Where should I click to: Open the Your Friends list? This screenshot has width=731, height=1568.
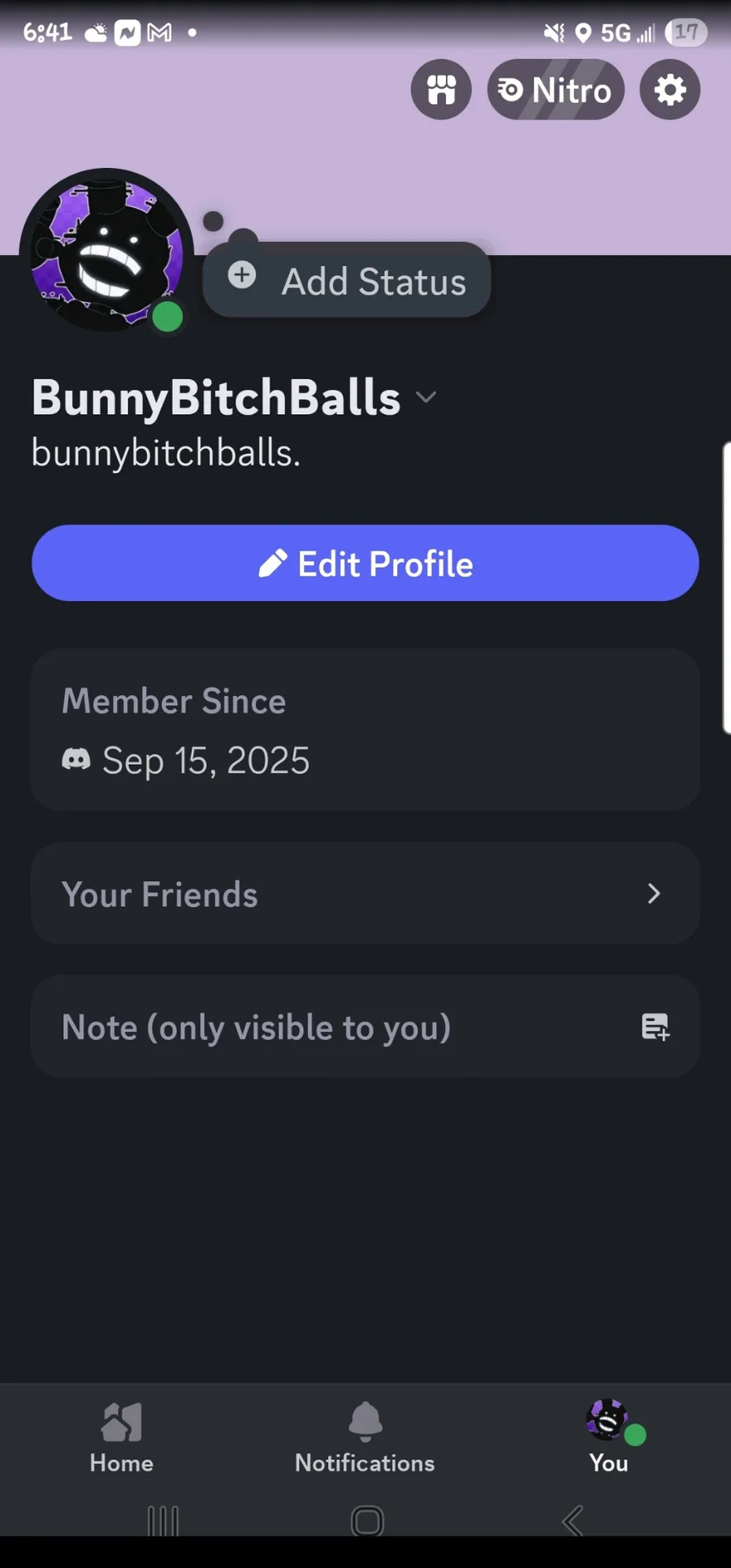click(365, 893)
